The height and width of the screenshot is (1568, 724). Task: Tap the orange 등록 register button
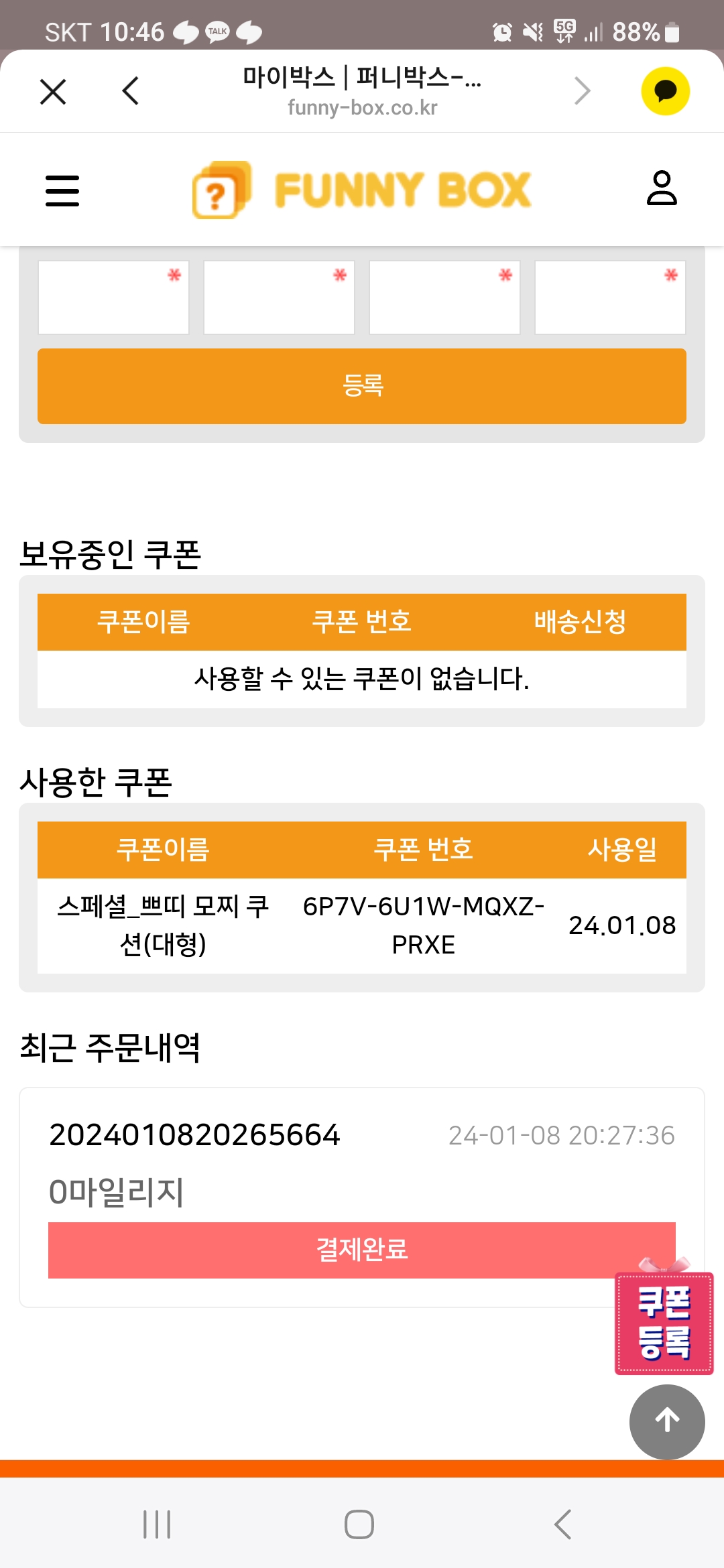[362, 386]
